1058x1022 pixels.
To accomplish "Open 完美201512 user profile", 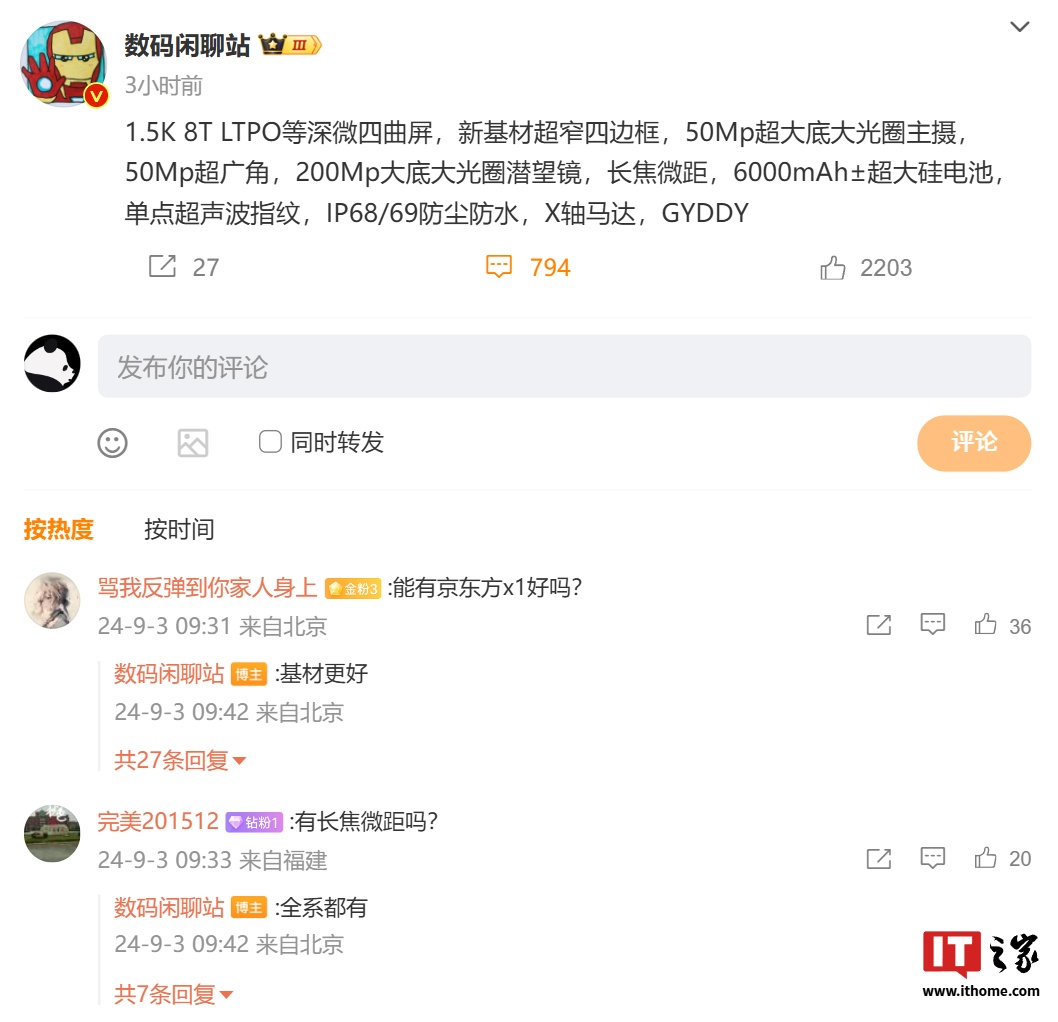I will [158, 821].
